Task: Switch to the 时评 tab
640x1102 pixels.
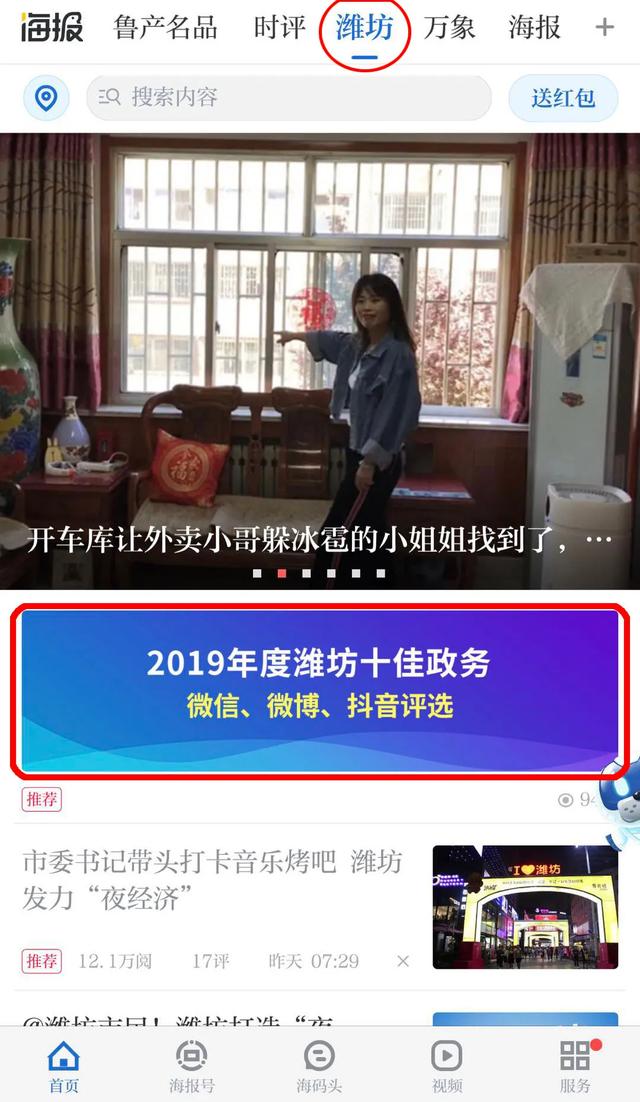Action: pos(279,28)
